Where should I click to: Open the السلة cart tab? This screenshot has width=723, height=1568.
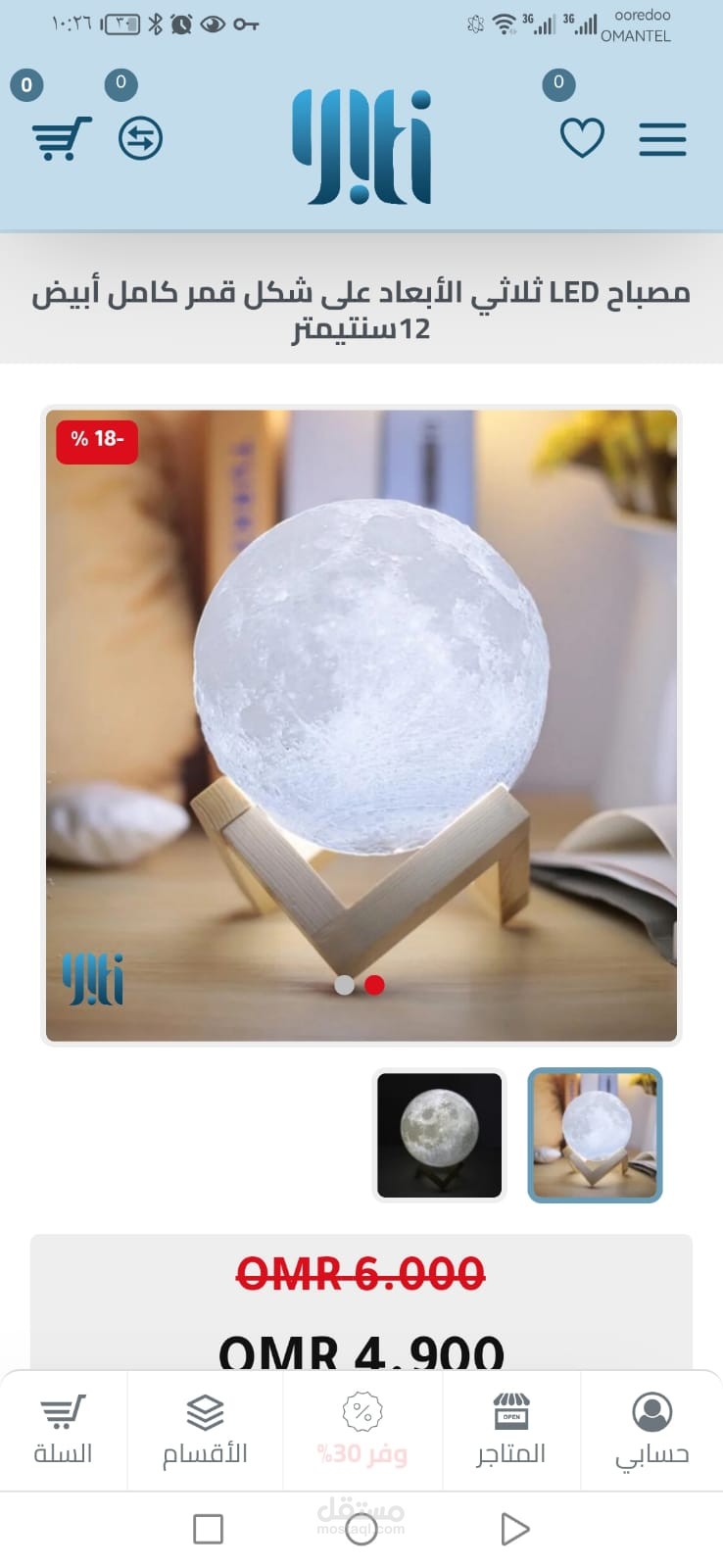tap(63, 1431)
